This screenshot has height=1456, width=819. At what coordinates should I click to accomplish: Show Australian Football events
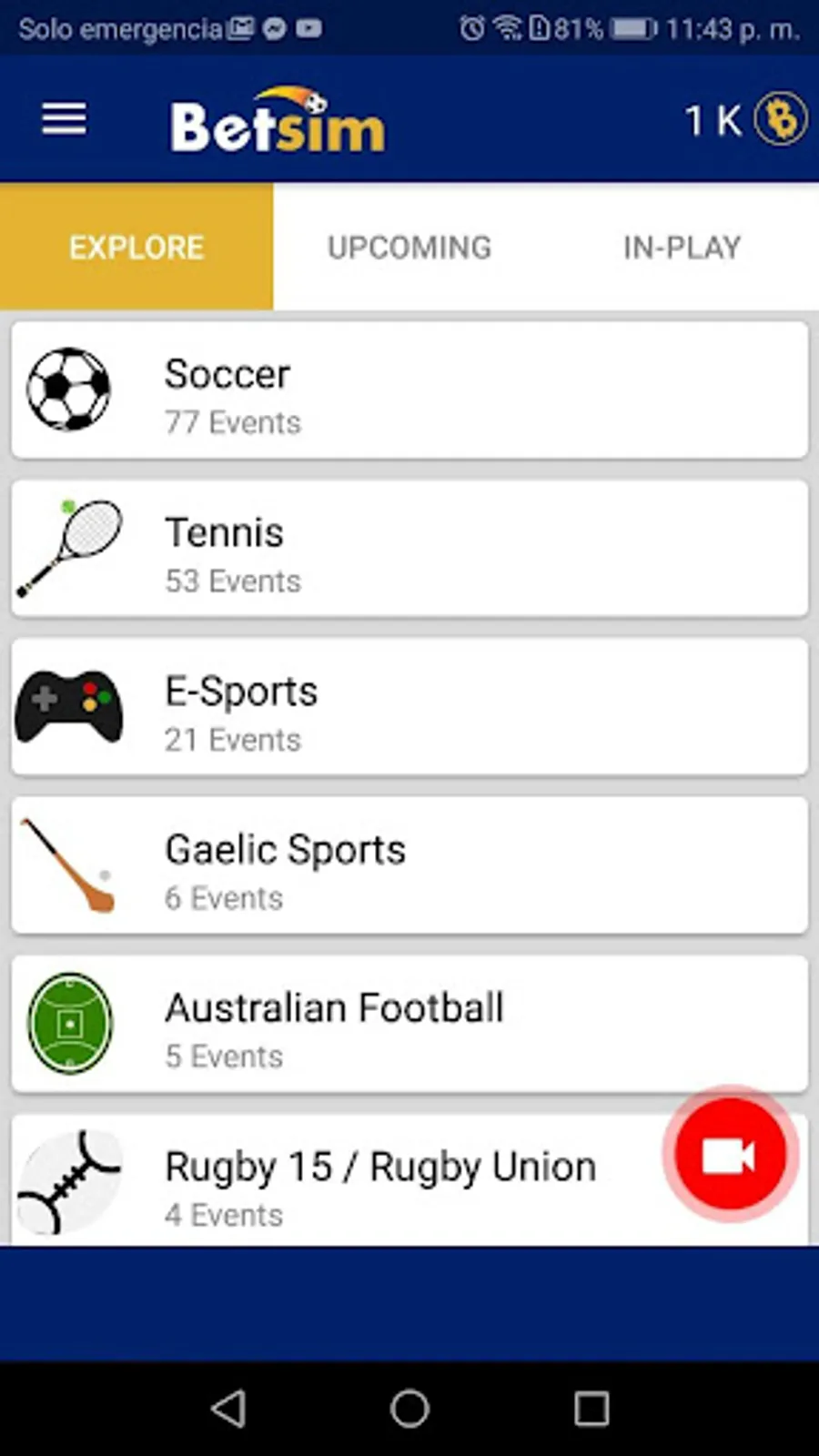(409, 1024)
